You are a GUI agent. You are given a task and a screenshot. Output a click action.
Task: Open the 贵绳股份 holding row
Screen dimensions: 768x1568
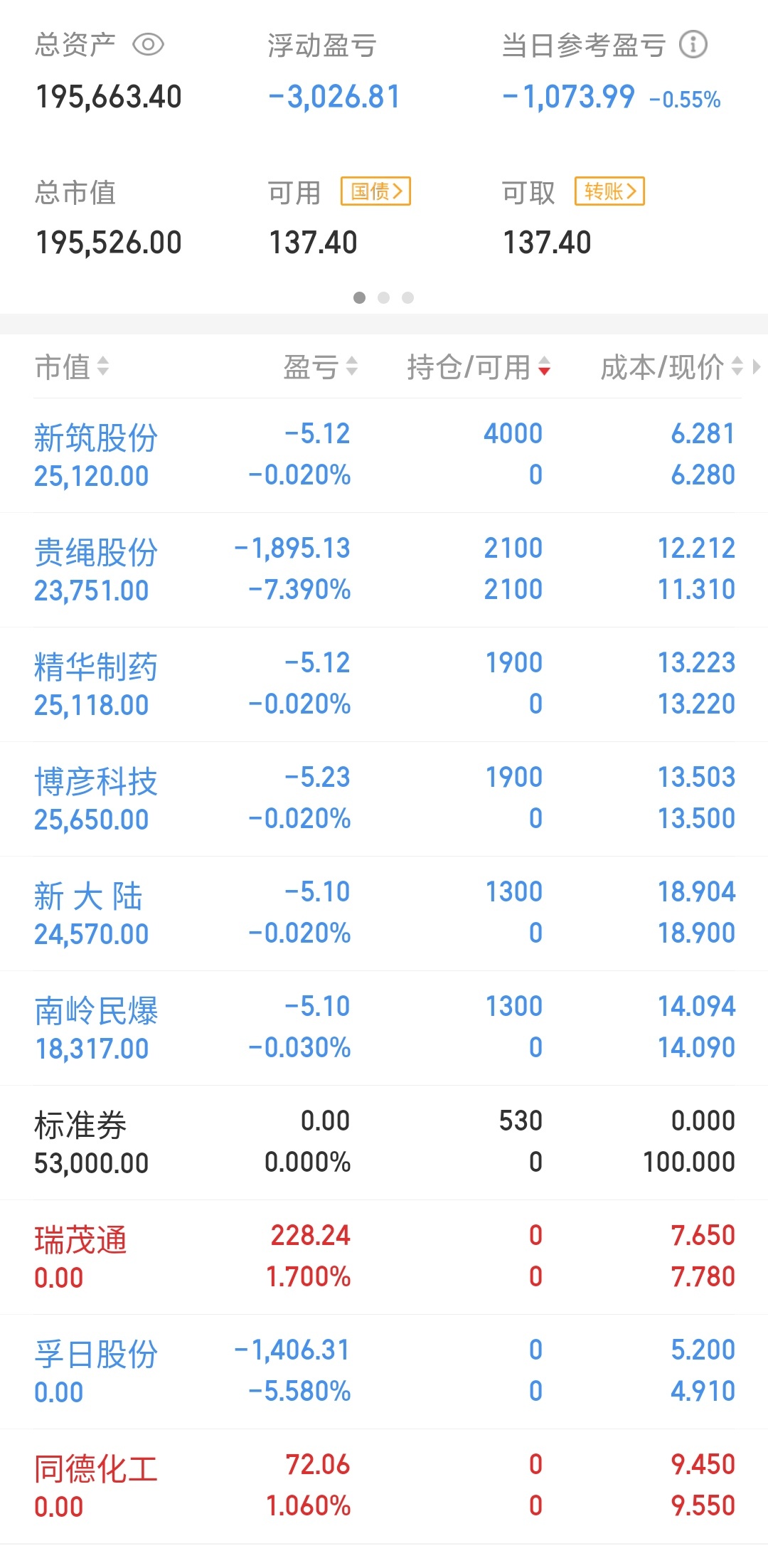pos(384,570)
